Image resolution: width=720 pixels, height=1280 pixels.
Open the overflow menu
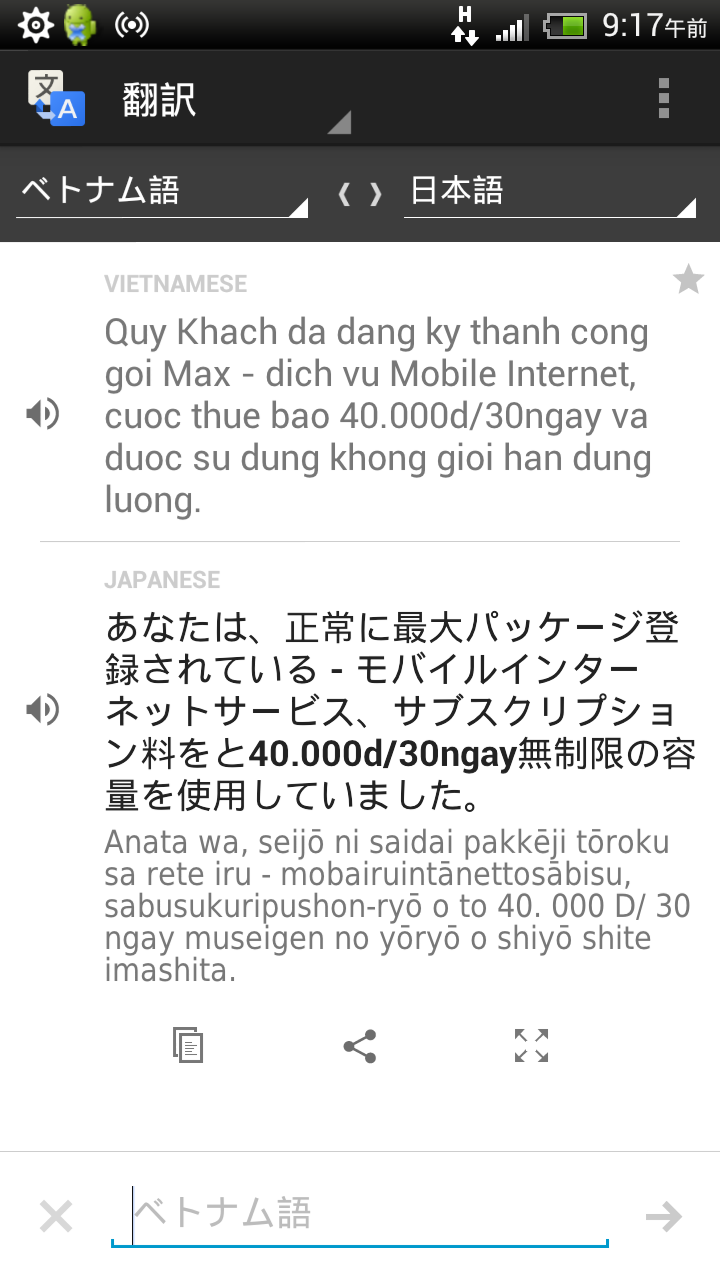coord(663,98)
